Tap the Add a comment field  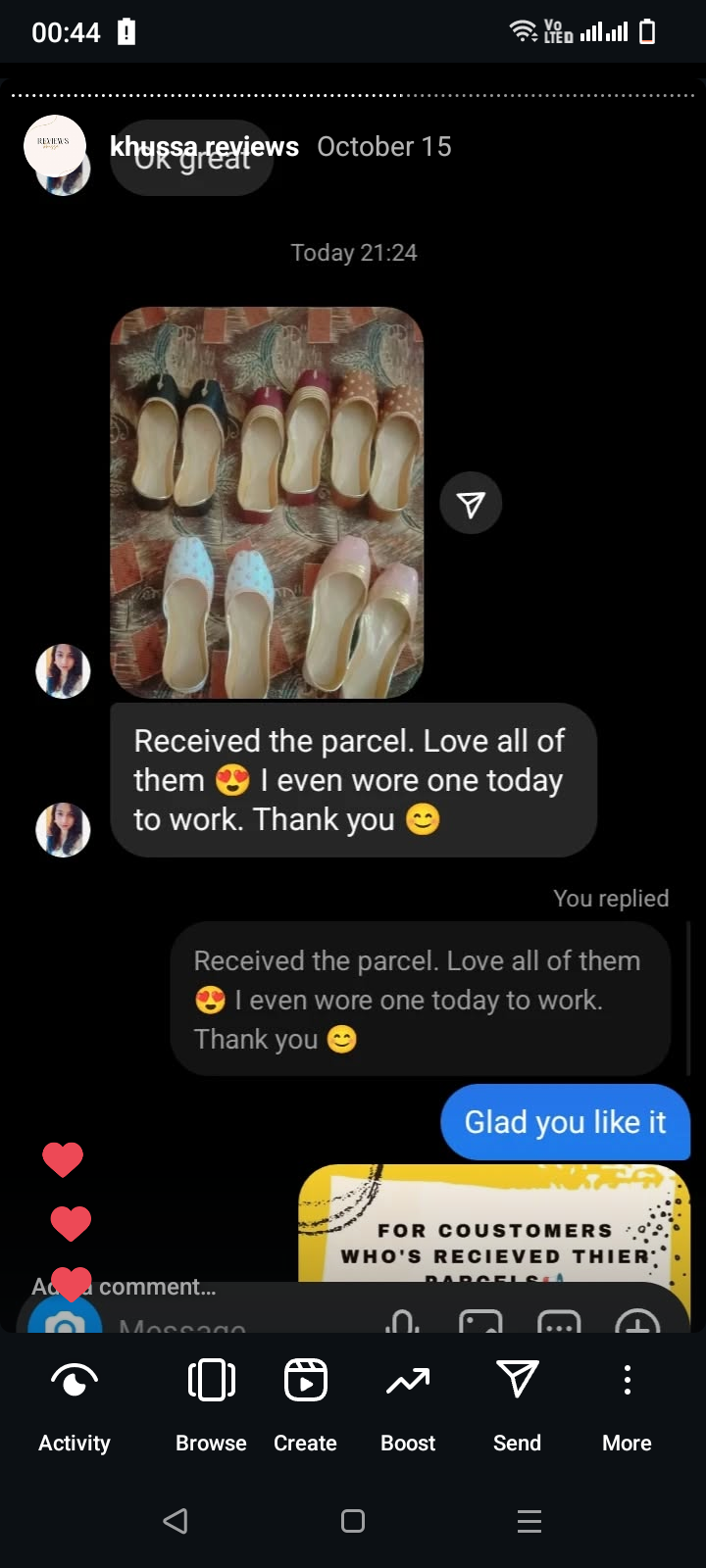157,1287
